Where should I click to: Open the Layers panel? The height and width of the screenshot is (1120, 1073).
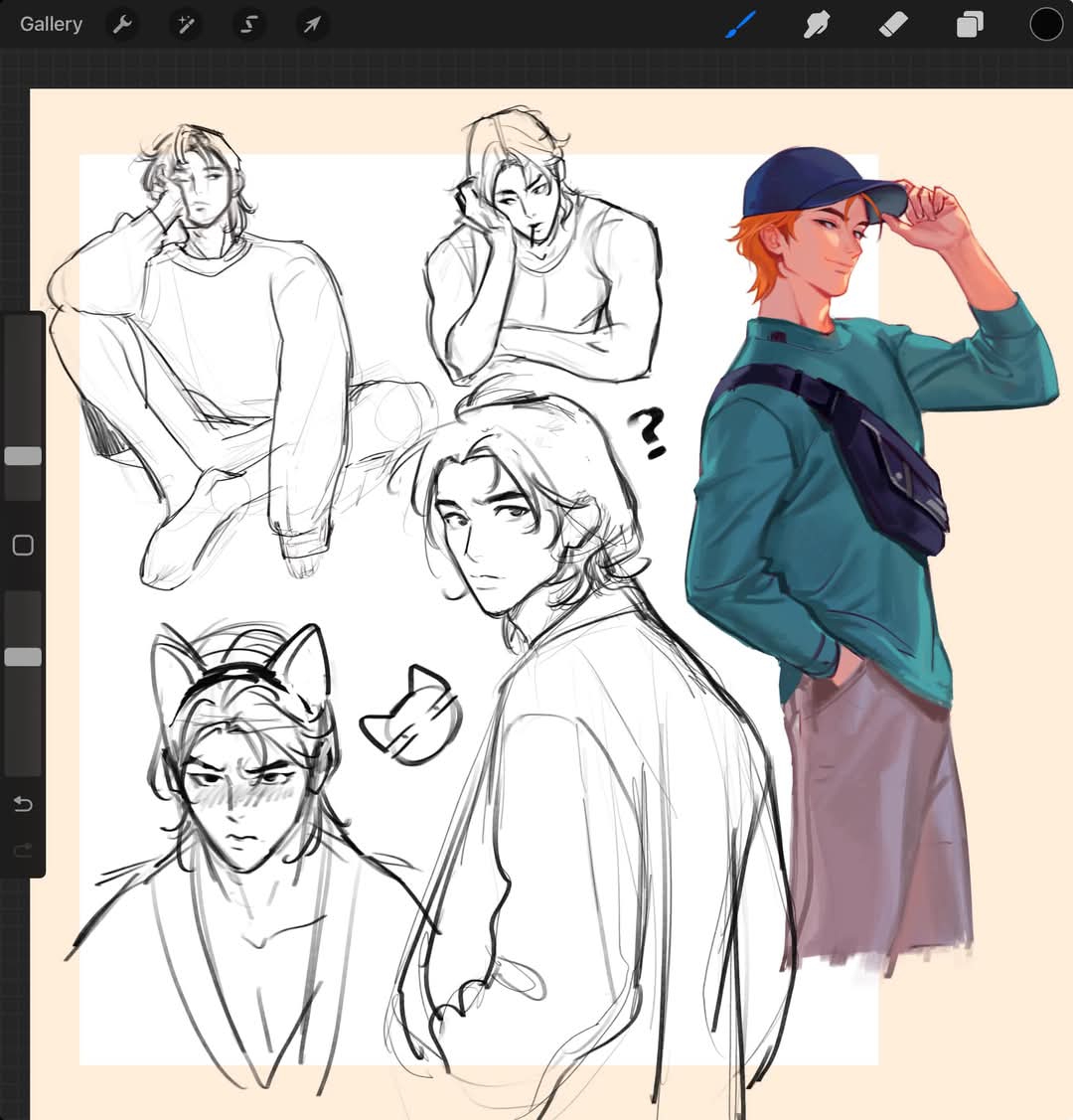coord(970,24)
